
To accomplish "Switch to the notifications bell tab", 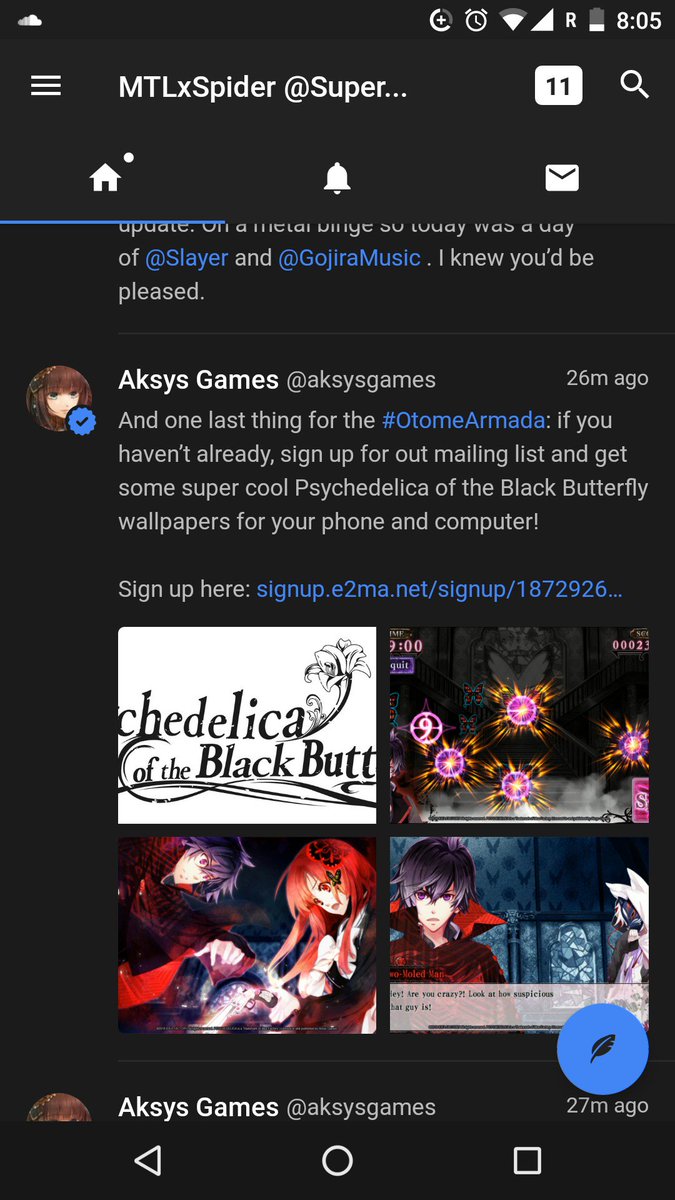I will point(337,178).
